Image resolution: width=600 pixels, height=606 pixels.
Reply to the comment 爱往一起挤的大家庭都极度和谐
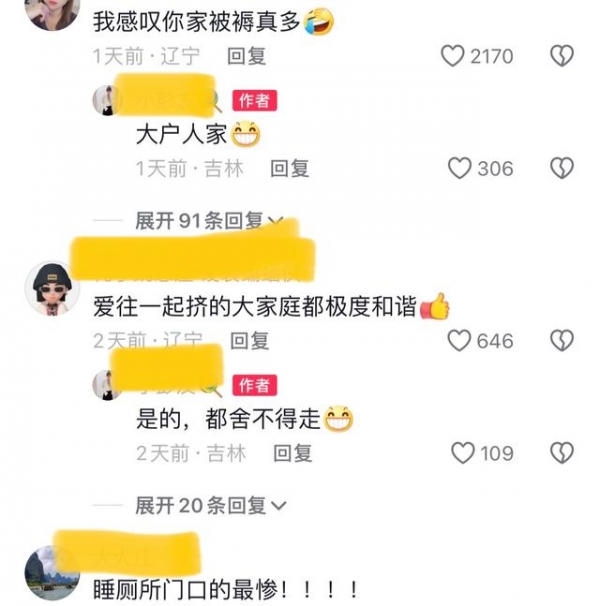point(249,341)
